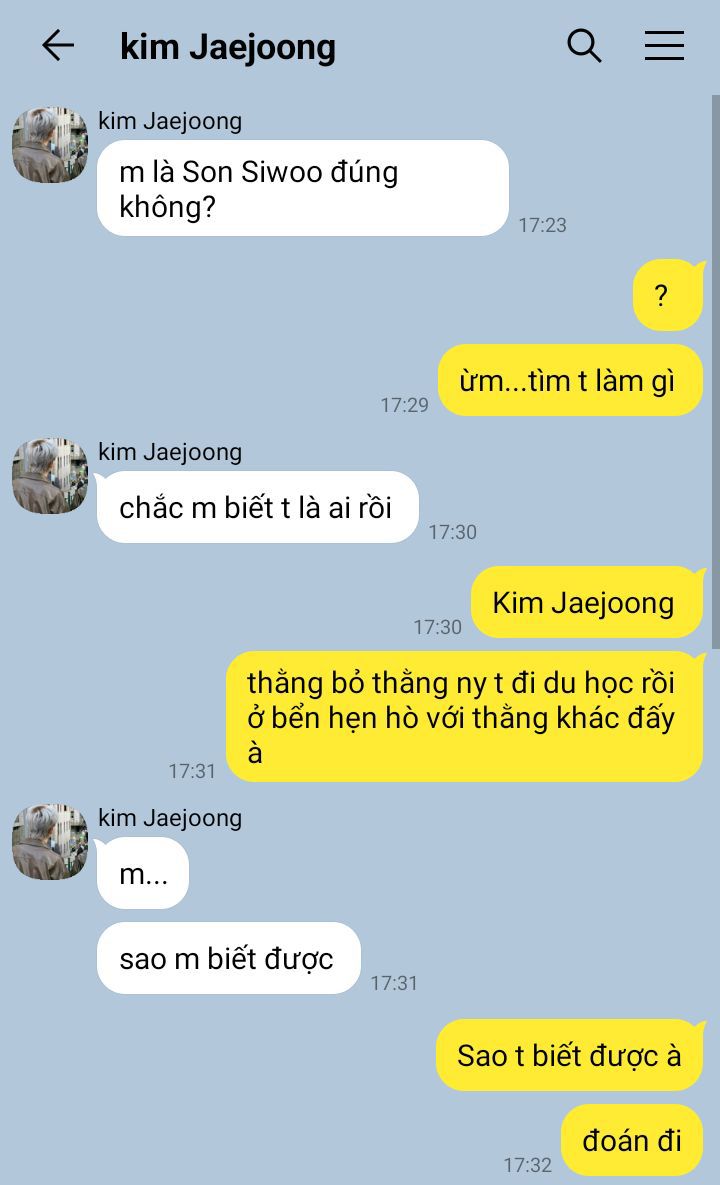The width and height of the screenshot is (720, 1185).
Task: Go back from the kim Jaejoong chat
Action: pyautogui.click(x=58, y=46)
